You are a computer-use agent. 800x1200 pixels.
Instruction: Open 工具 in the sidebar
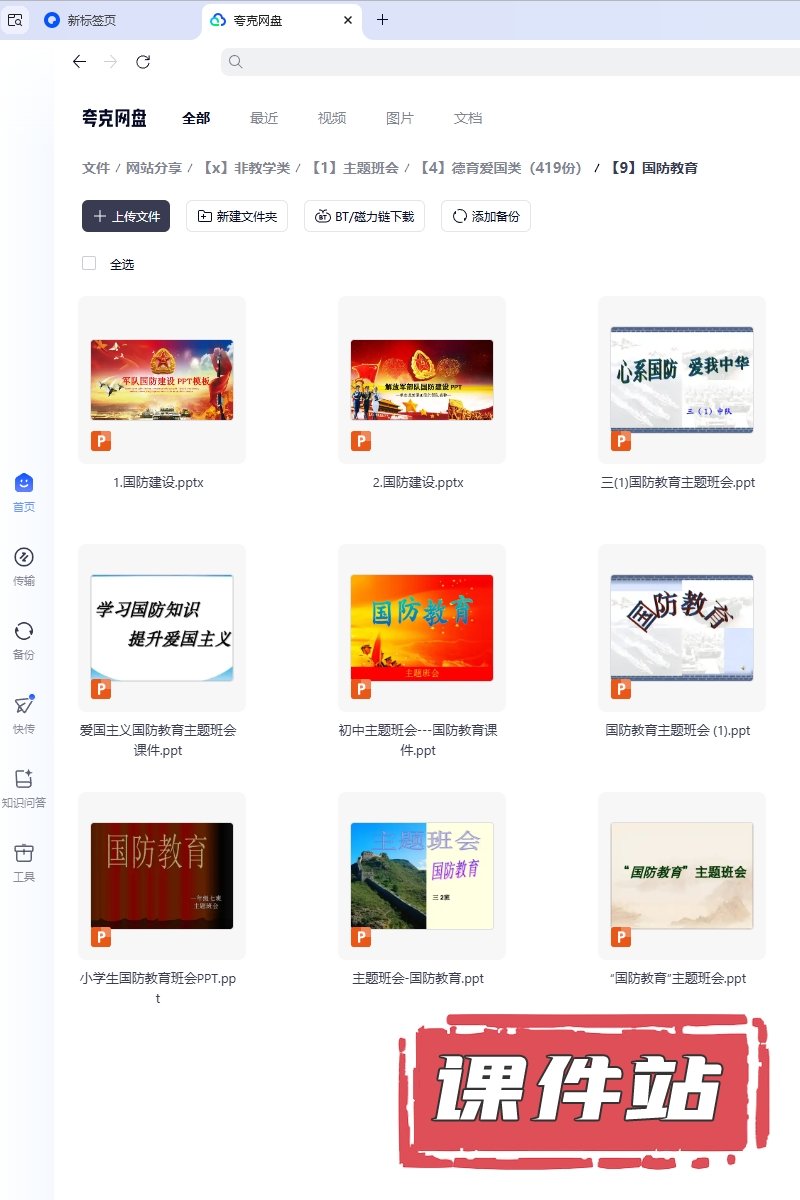pos(24,862)
